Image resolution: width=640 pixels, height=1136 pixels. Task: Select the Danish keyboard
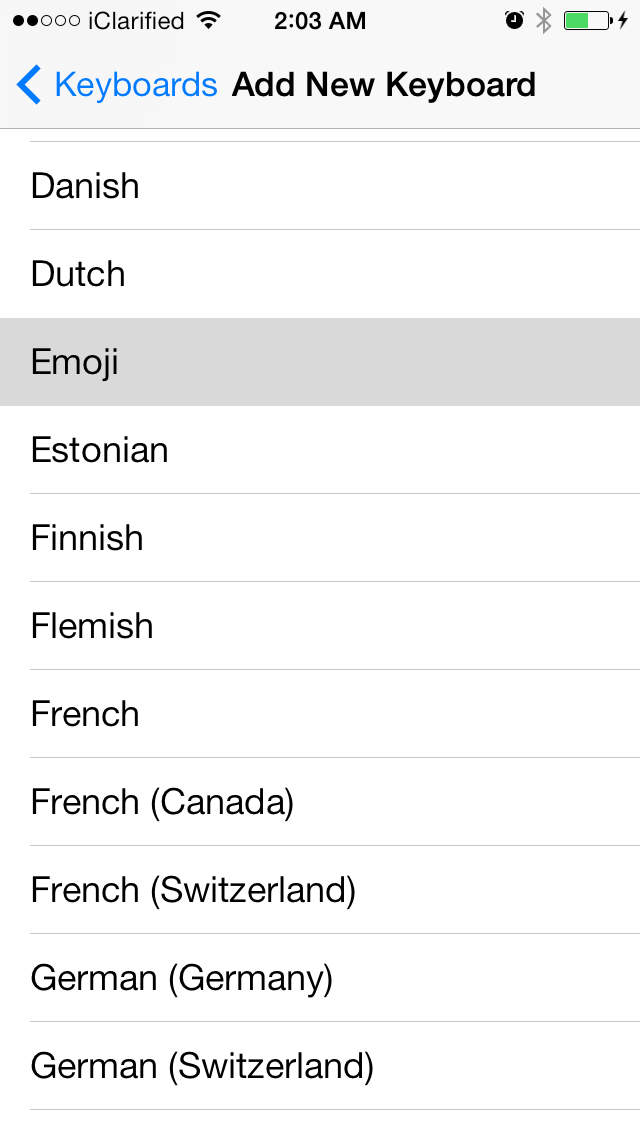pyautogui.click(x=320, y=186)
